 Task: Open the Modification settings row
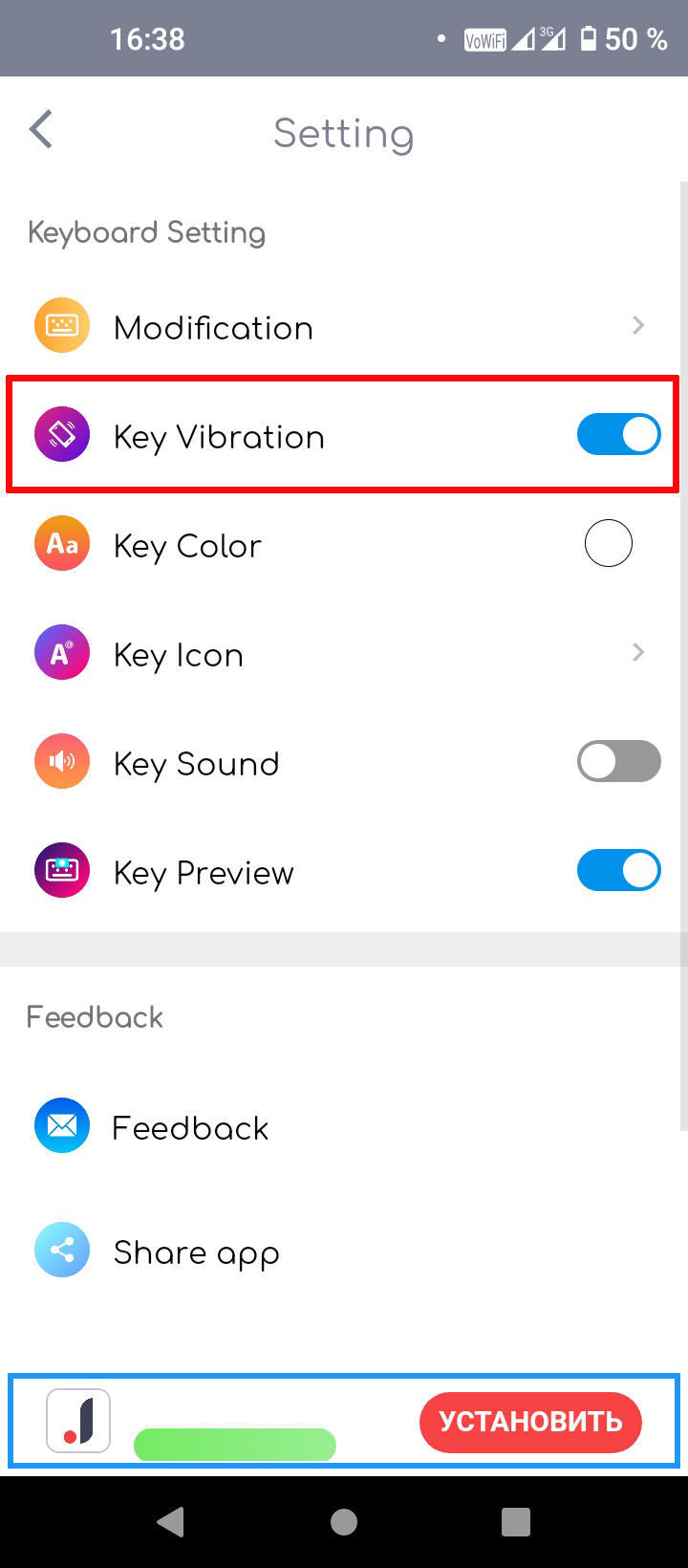click(x=344, y=327)
